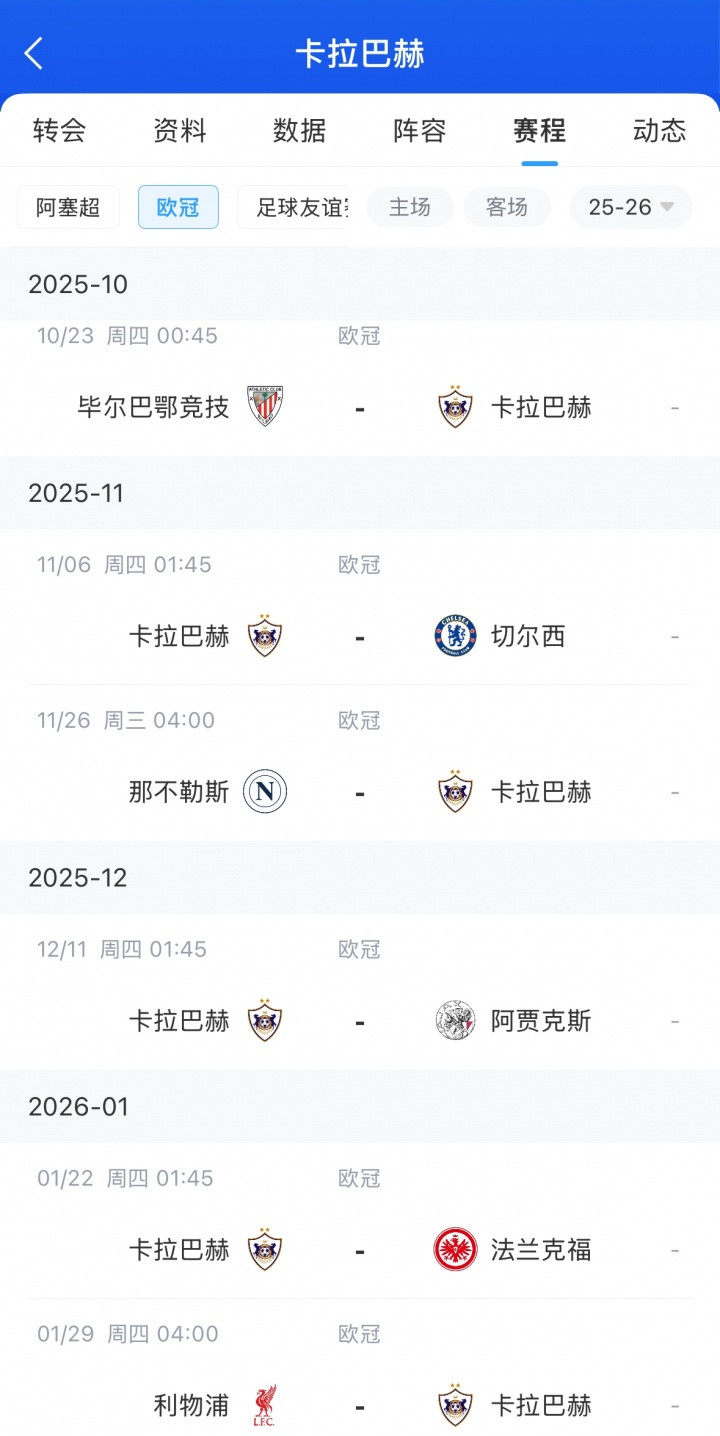This screenshot has width=720, height=1436.
Task: Select the 欧冠 competition filter
Action: pyautogui.click(x=178, y=207)
